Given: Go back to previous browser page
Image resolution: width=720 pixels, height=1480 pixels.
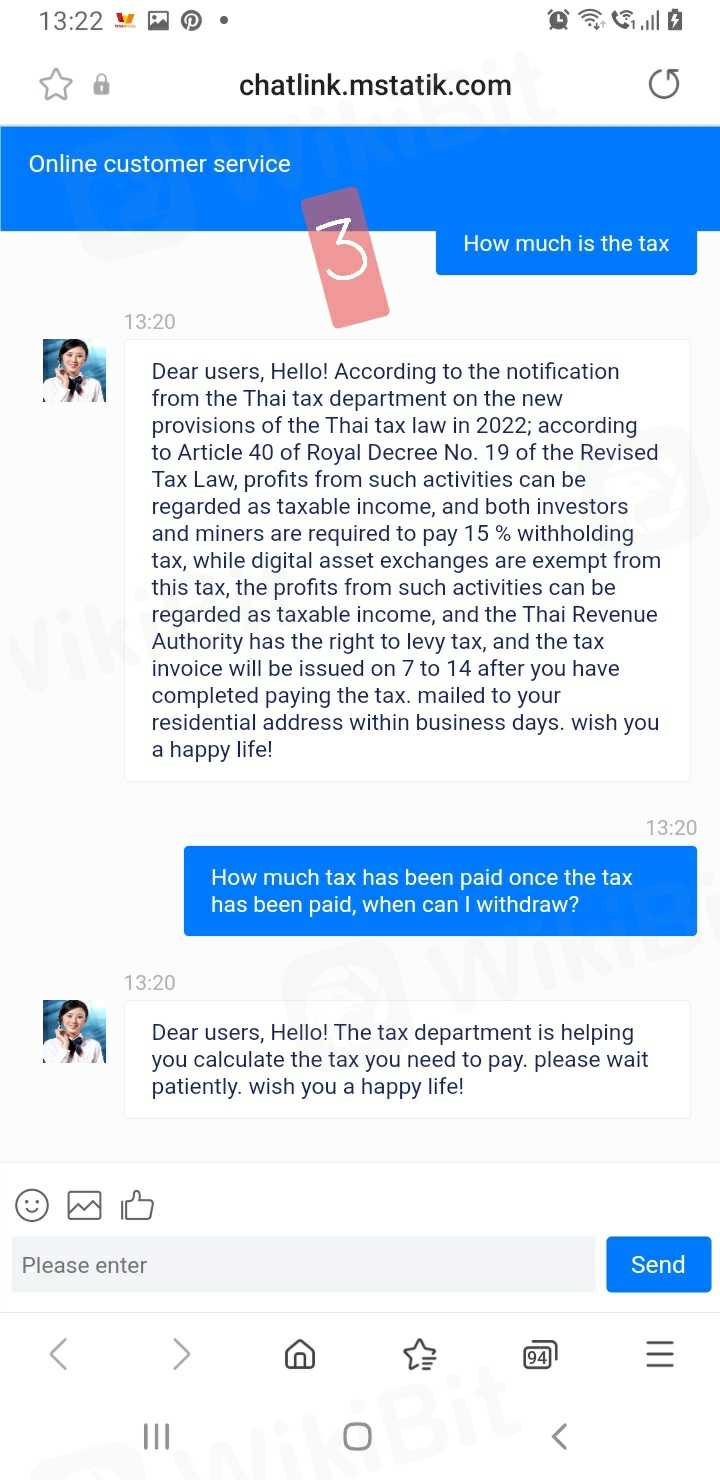Looking at the screenshot, I should (59, 1355).
